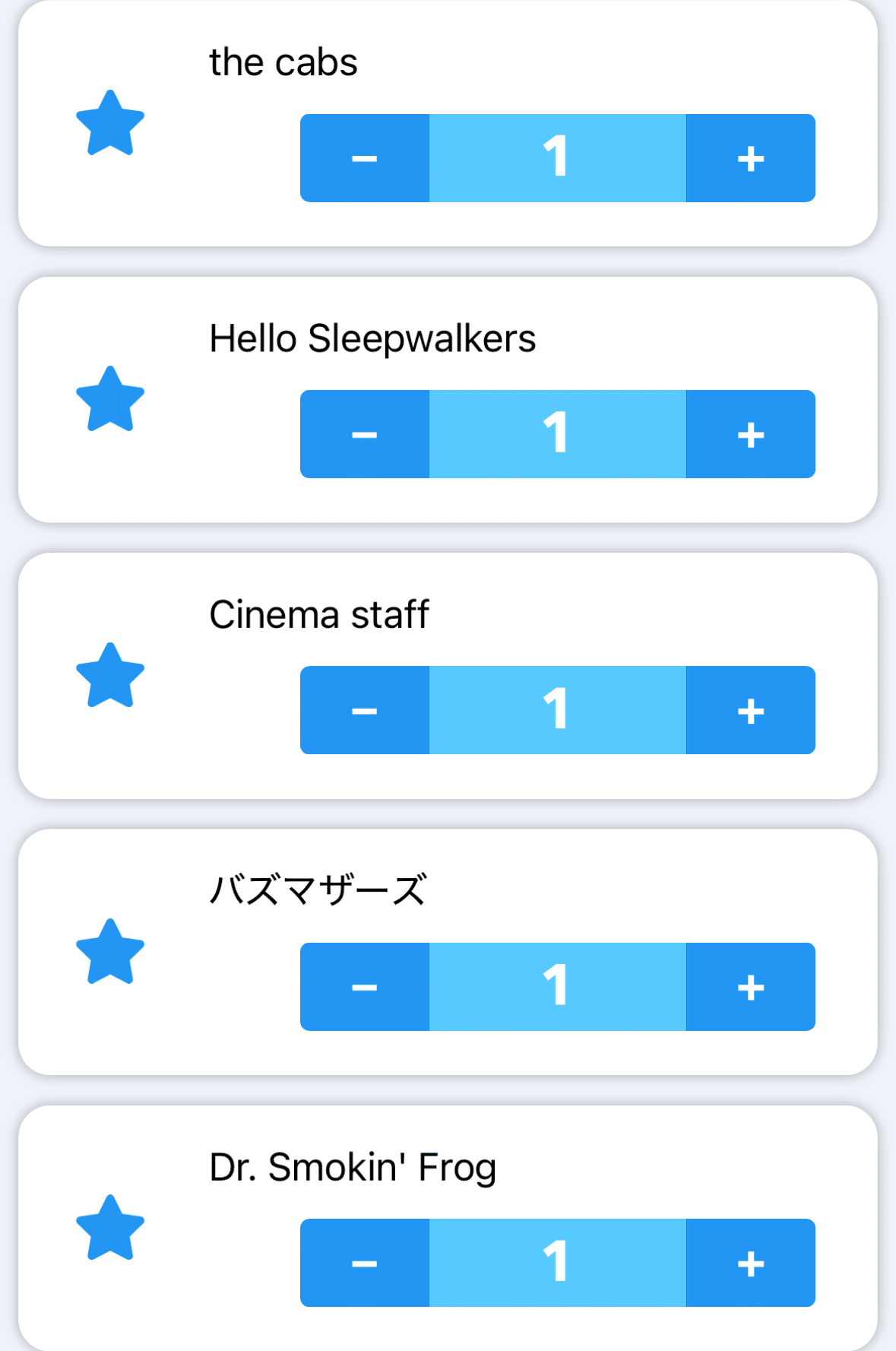Tap the star icon for Cinema staff
Screen dimensions: 896x1351
pyautogui.click(x=110, y=676)
